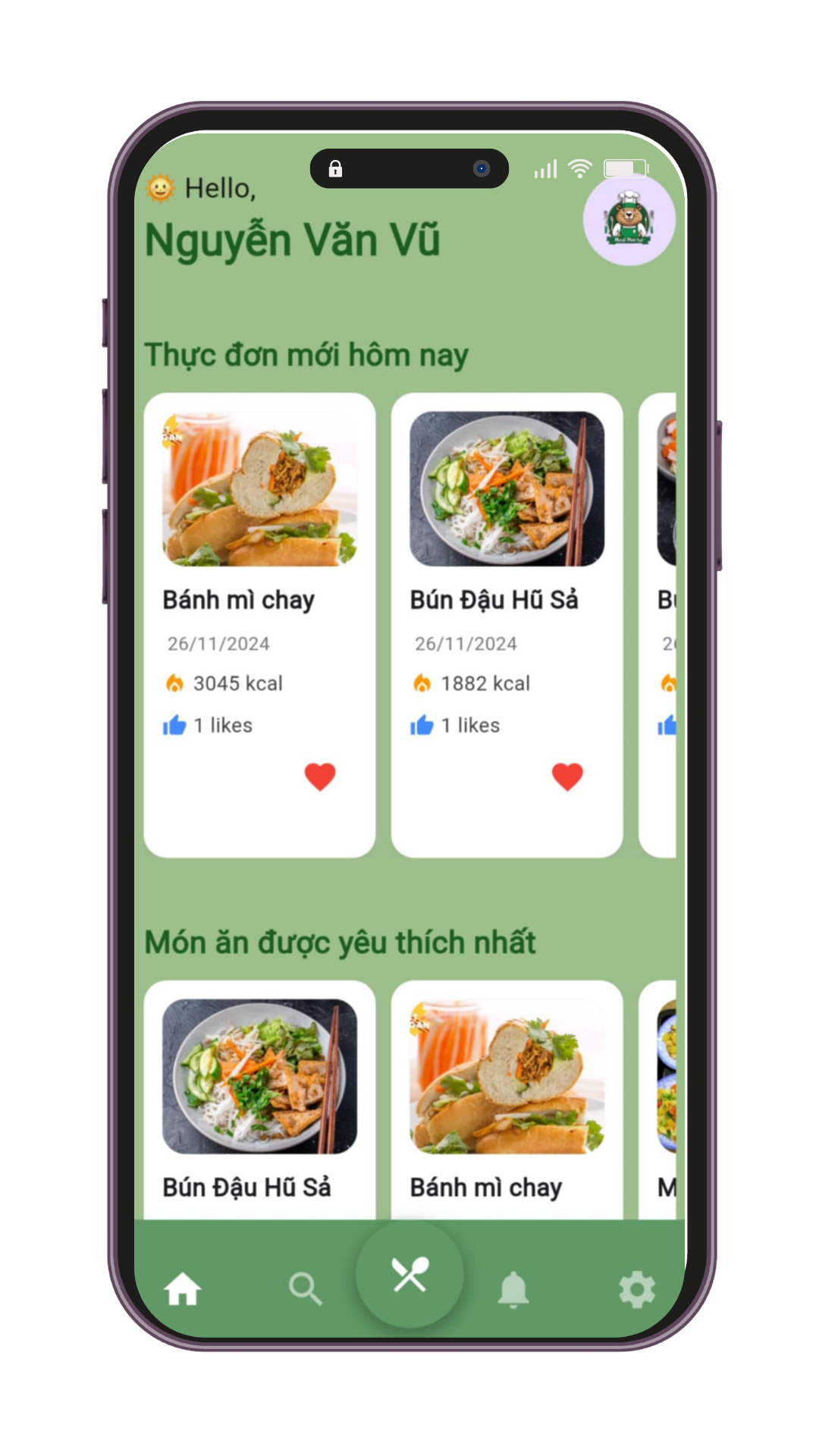This screenshot has width=819, height=1456.
Task: Open Bún Đậu Hũ Sả card in today's menu
Action: (507, 531)
